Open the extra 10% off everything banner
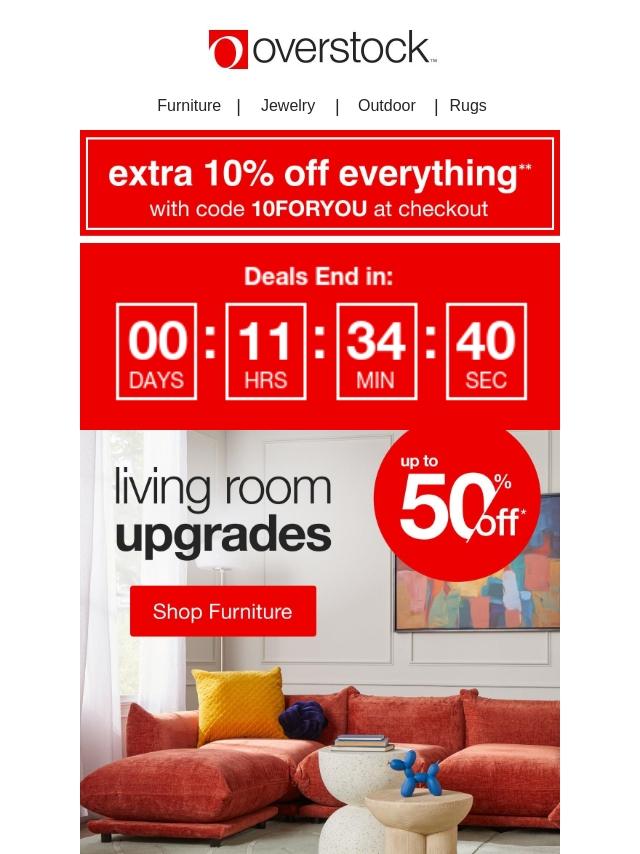Viewport: 640px width, 854px height. (x=320, y=184)
